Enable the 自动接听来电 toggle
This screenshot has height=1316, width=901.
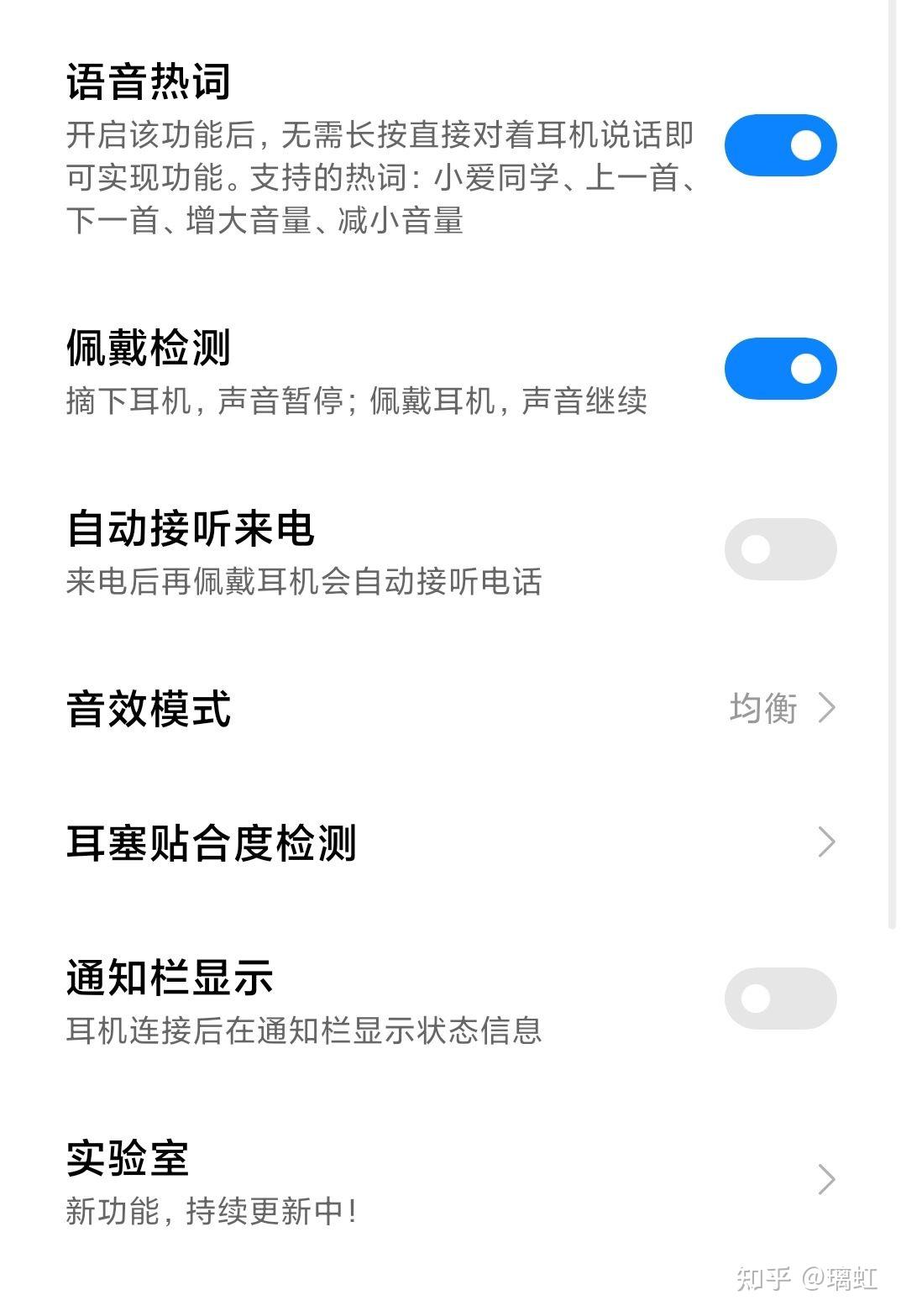779,548
